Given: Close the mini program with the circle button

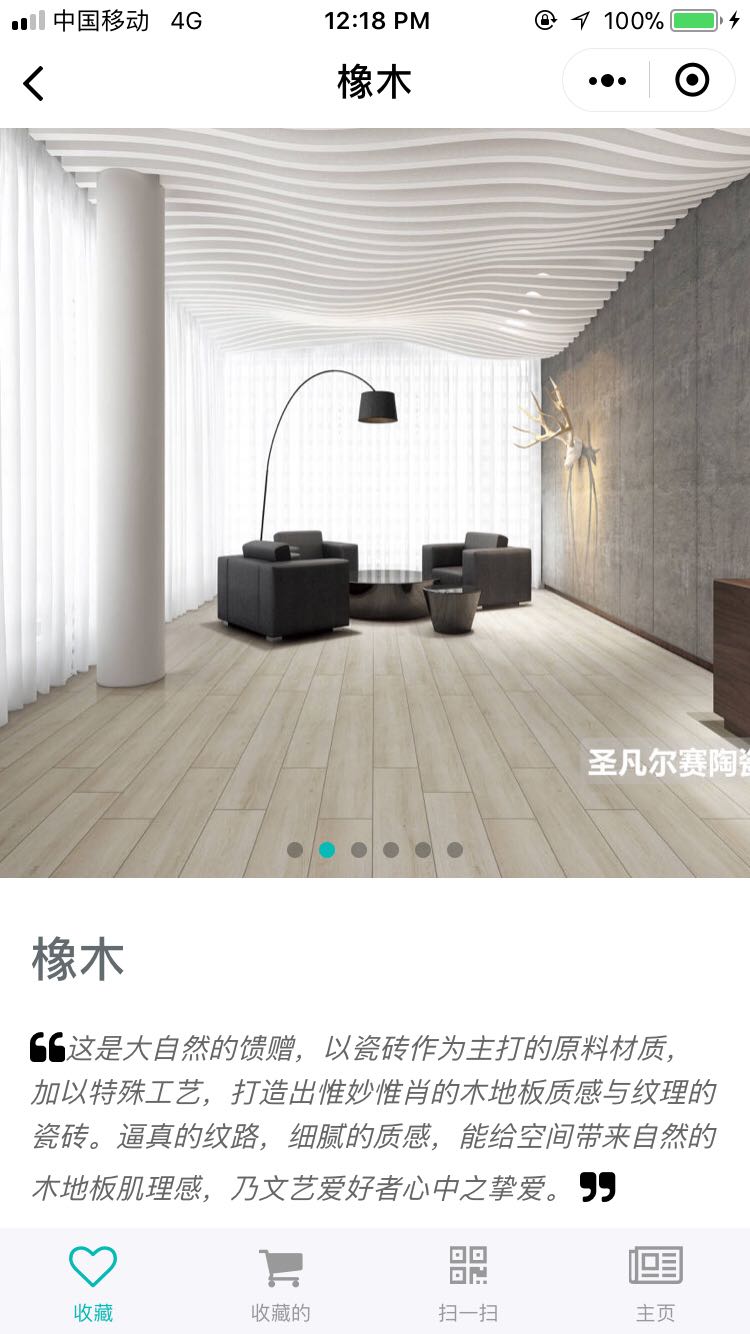Looking at the screenshot, I should (x=692, y=81).
